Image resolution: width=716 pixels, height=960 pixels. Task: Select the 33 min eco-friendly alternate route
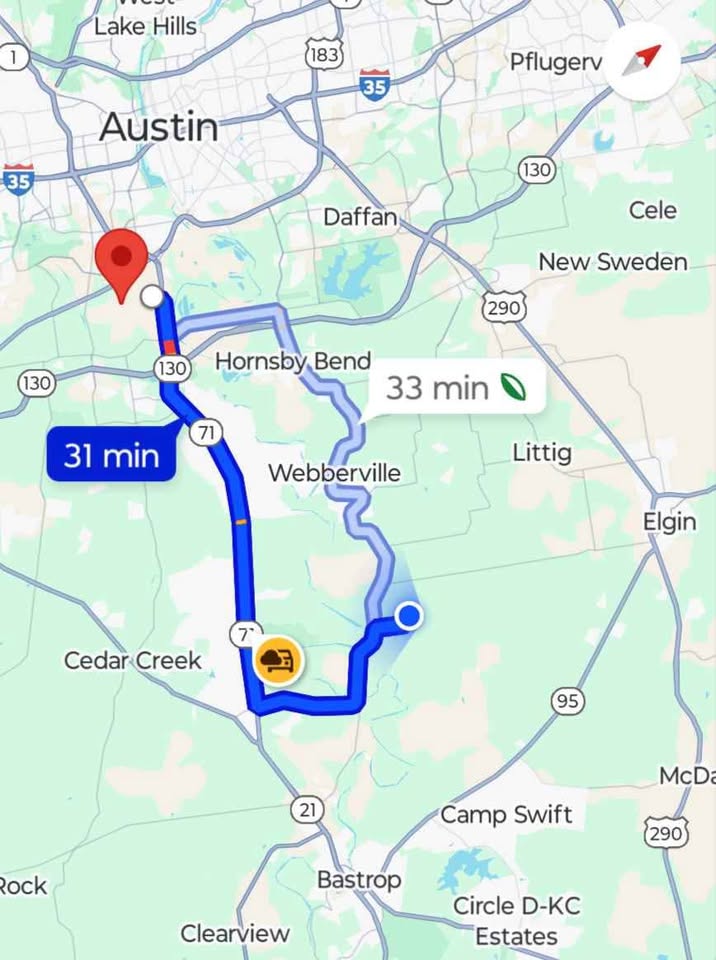455,387
